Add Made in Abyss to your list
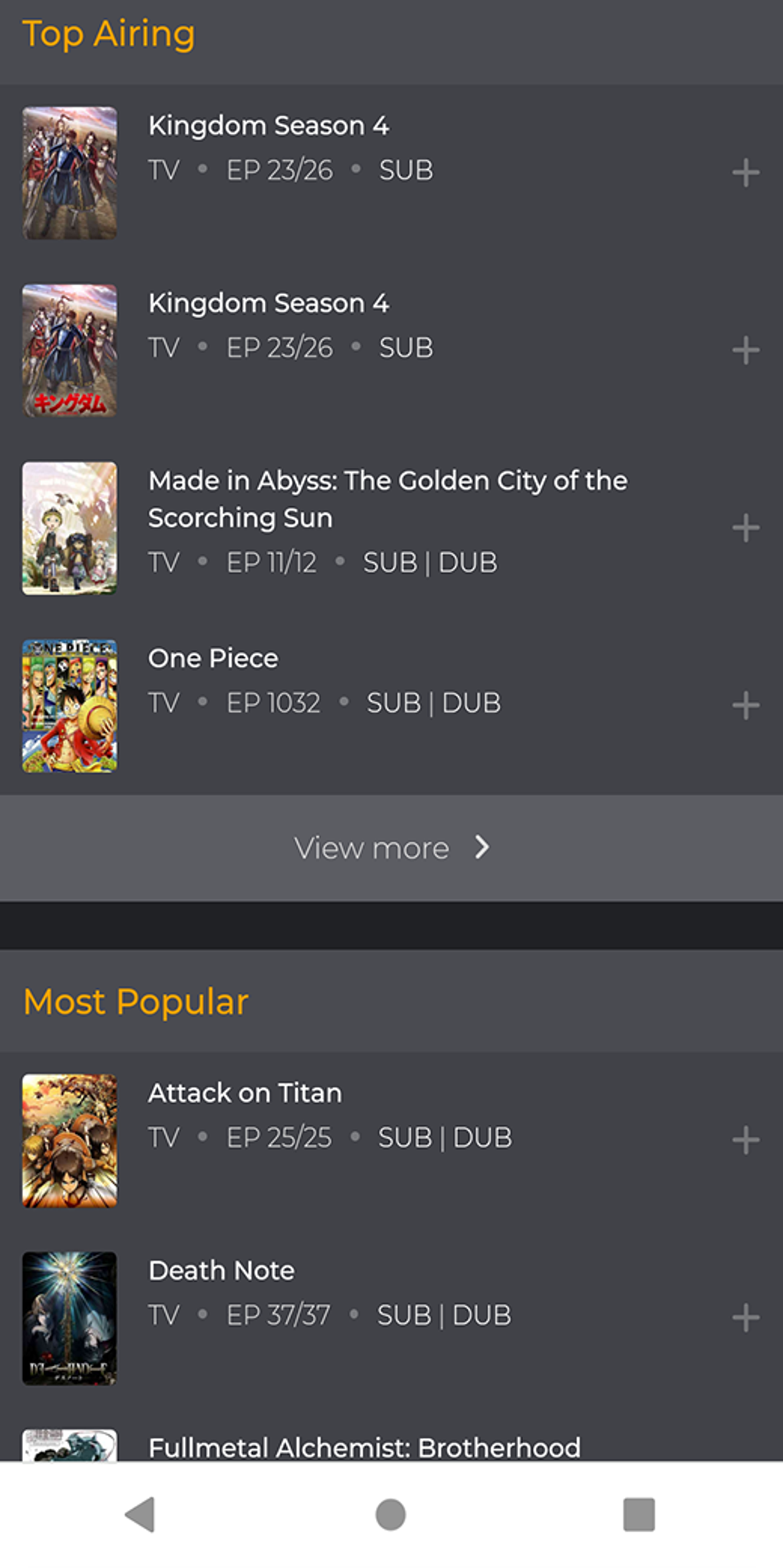This screenshot has height=1568, width=783. coord(745,528)
